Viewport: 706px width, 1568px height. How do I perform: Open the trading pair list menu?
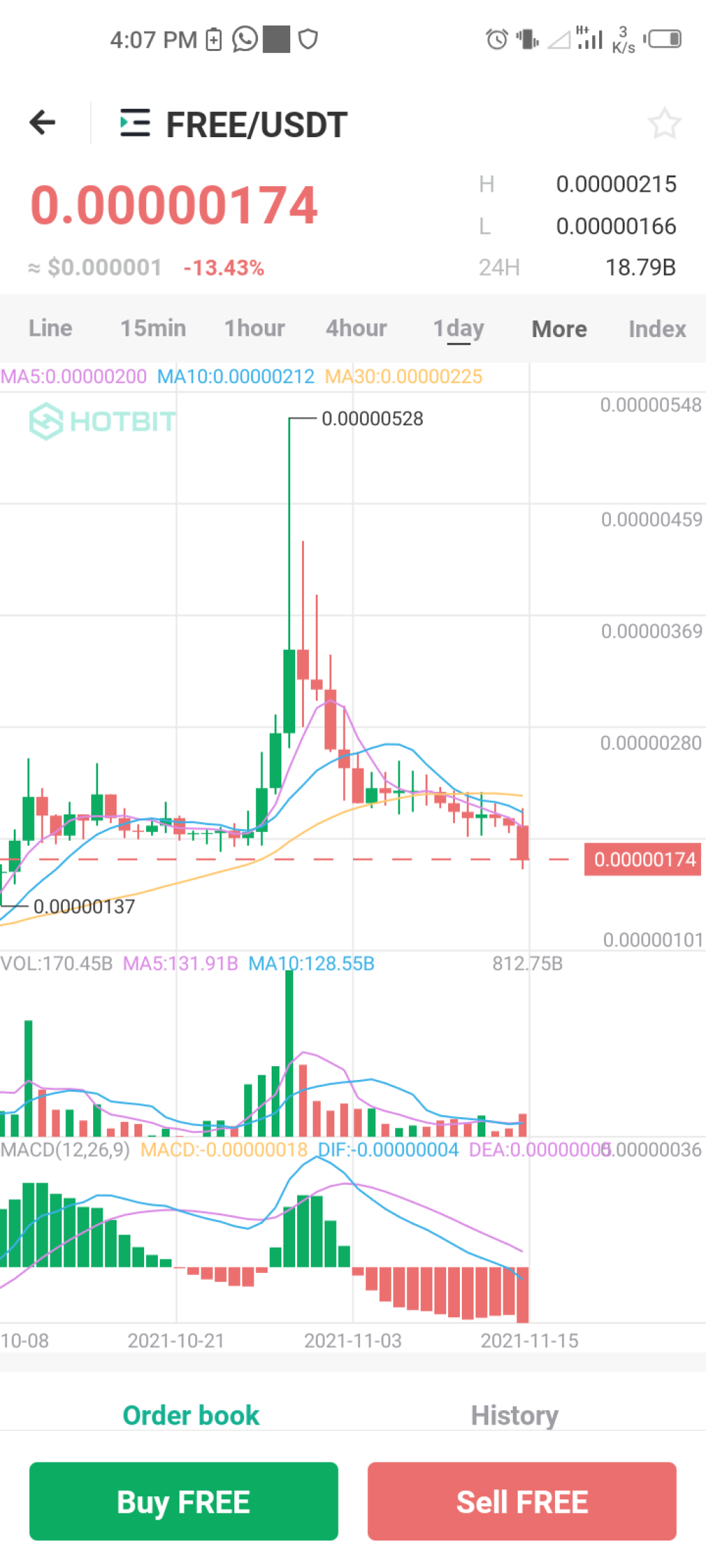[134, 123]
